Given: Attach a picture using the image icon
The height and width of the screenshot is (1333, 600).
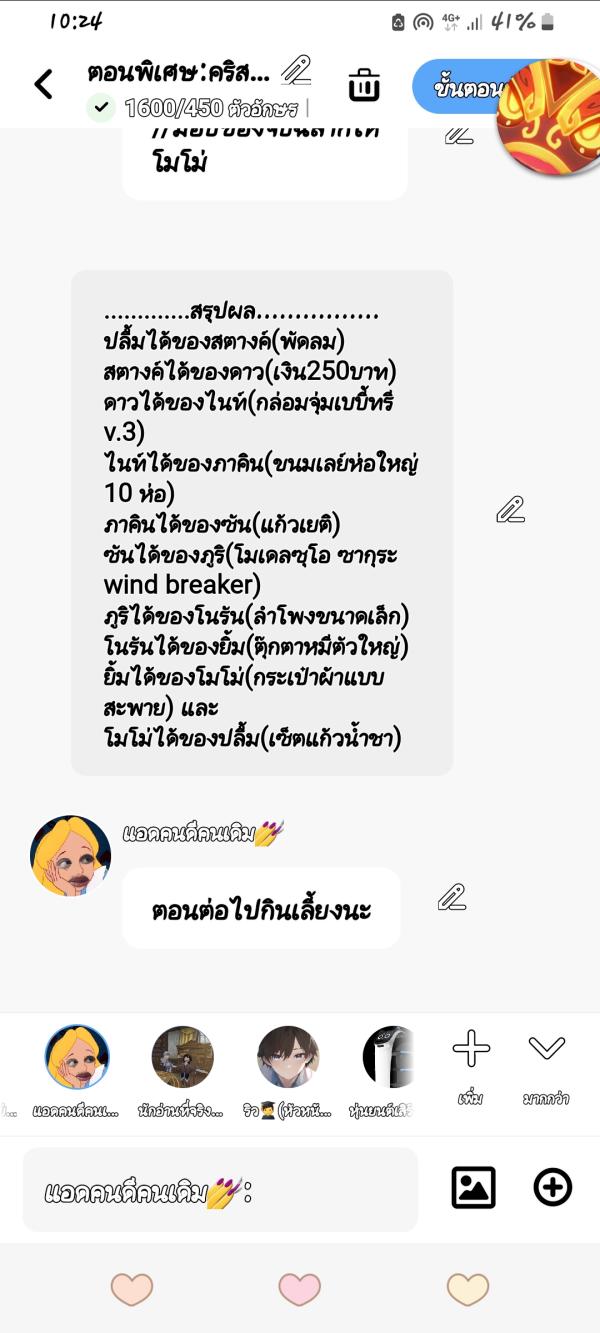Looking at the screenshot, I should (474, 1187).
